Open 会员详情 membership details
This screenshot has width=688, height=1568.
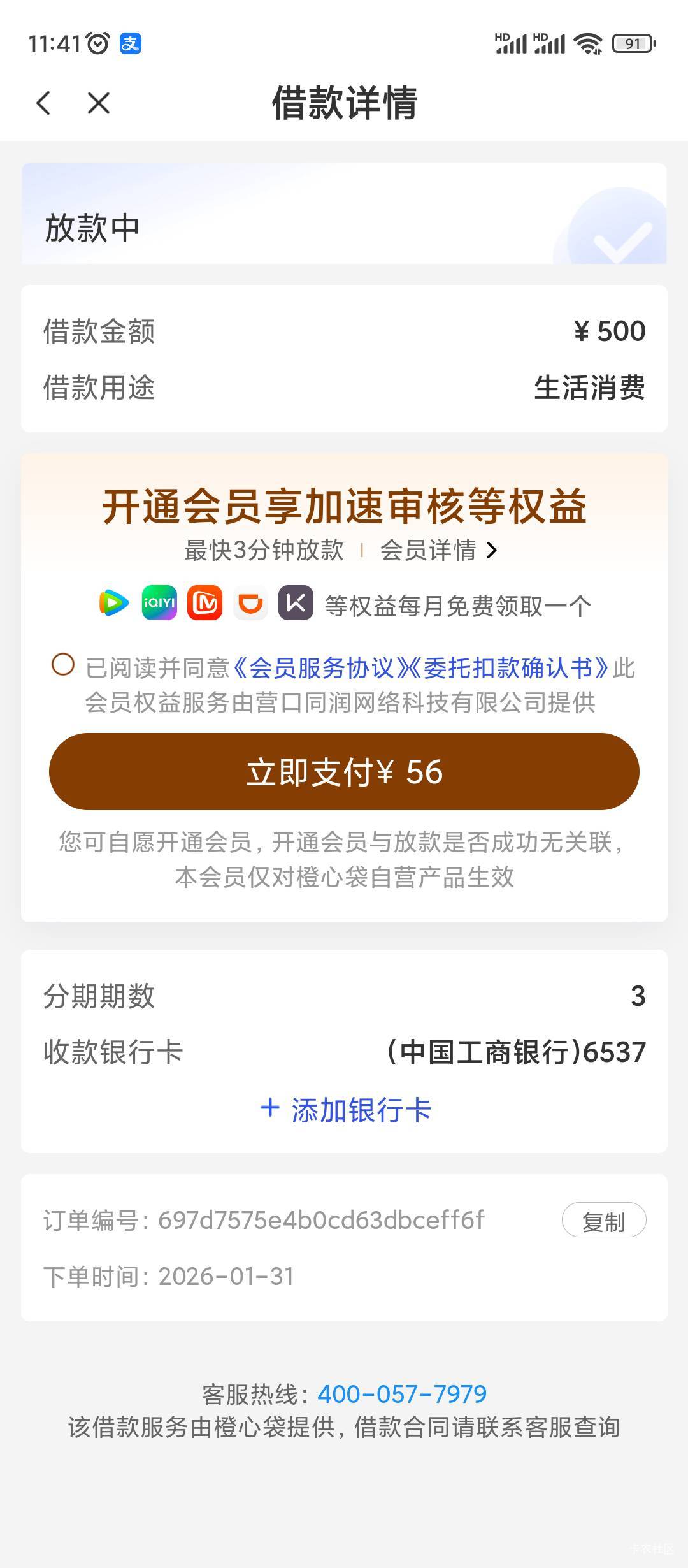coord(438,550)
